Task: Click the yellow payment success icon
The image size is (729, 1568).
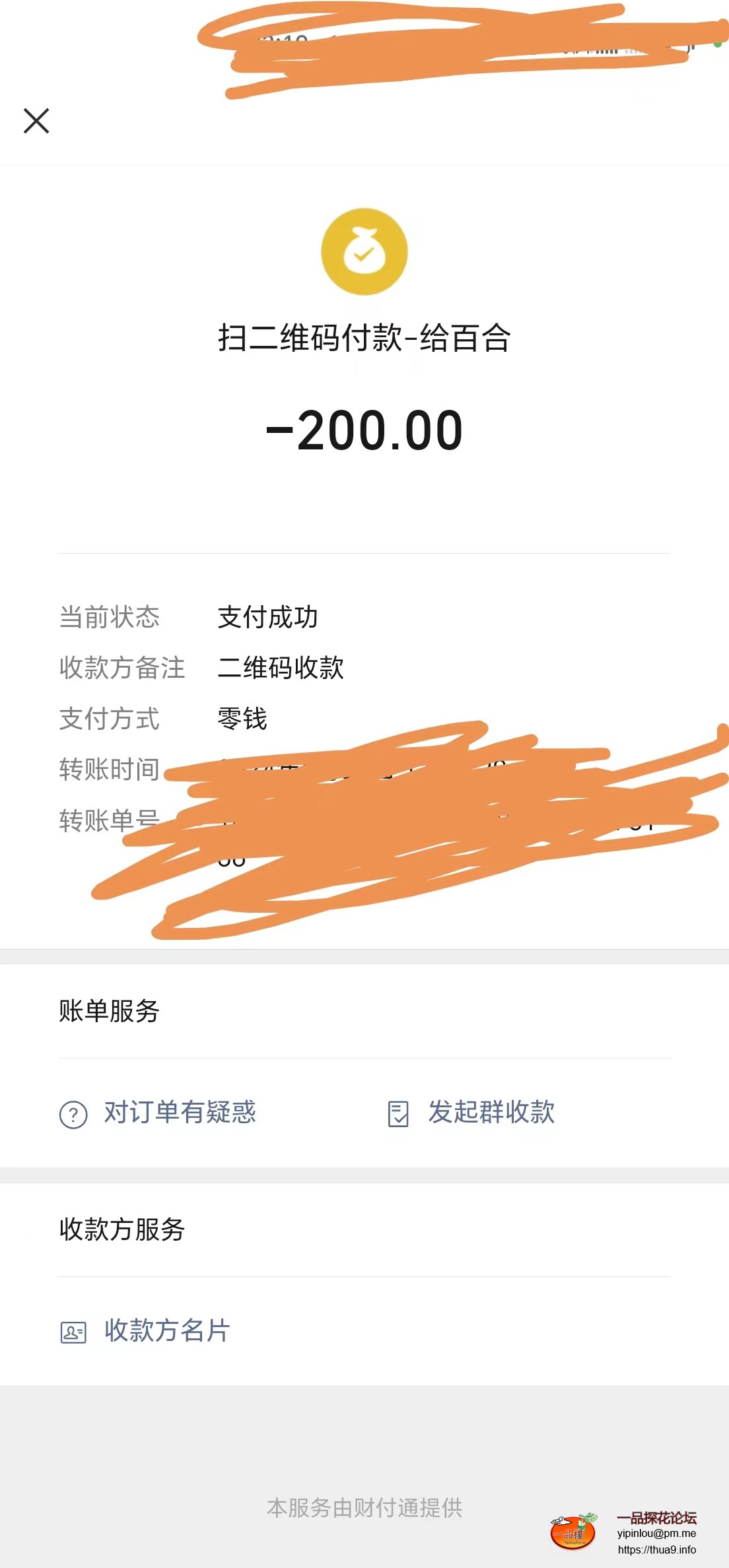Action: (x=364, y=251)
